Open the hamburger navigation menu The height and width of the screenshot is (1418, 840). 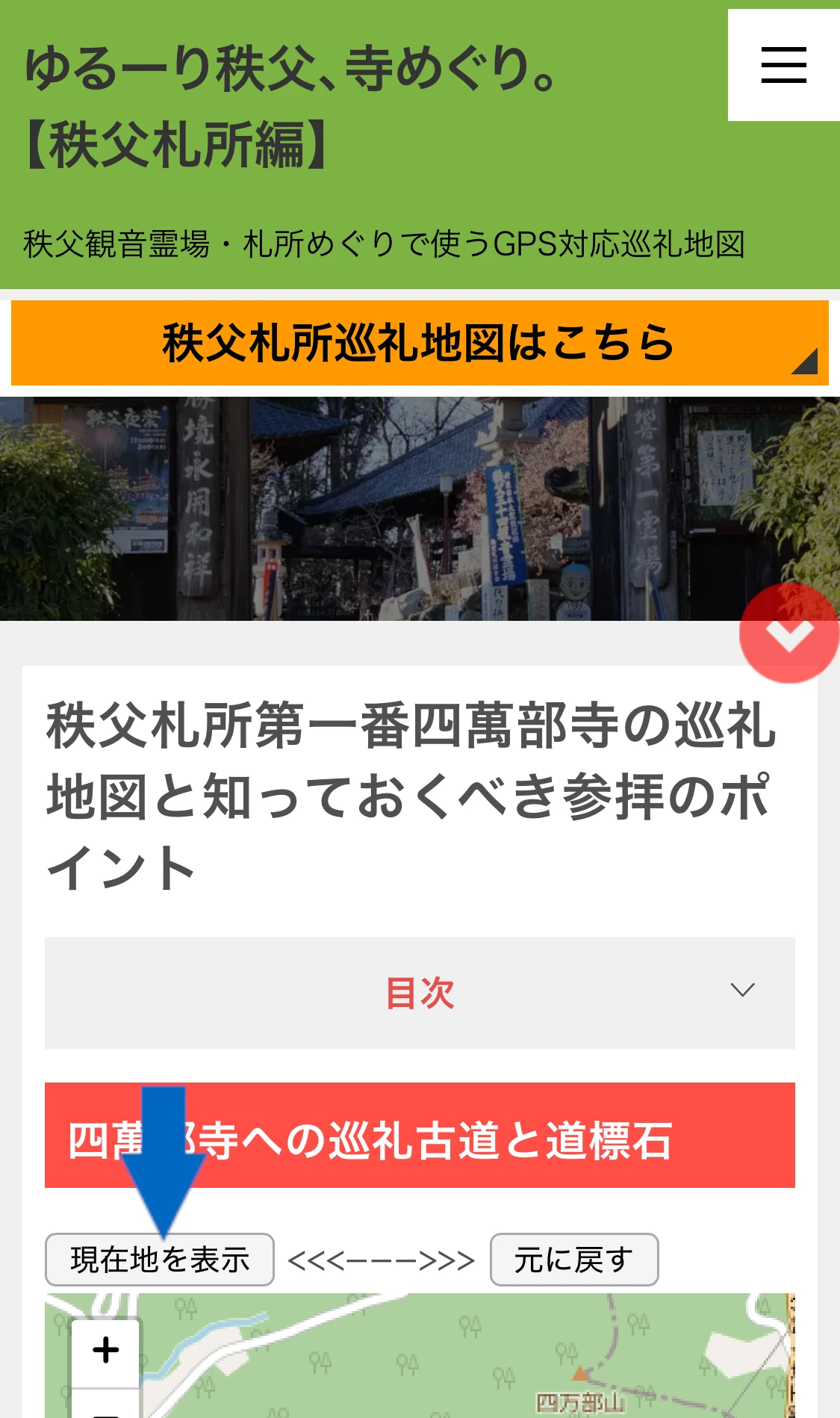pyautogui.click(x=783, y=66)
